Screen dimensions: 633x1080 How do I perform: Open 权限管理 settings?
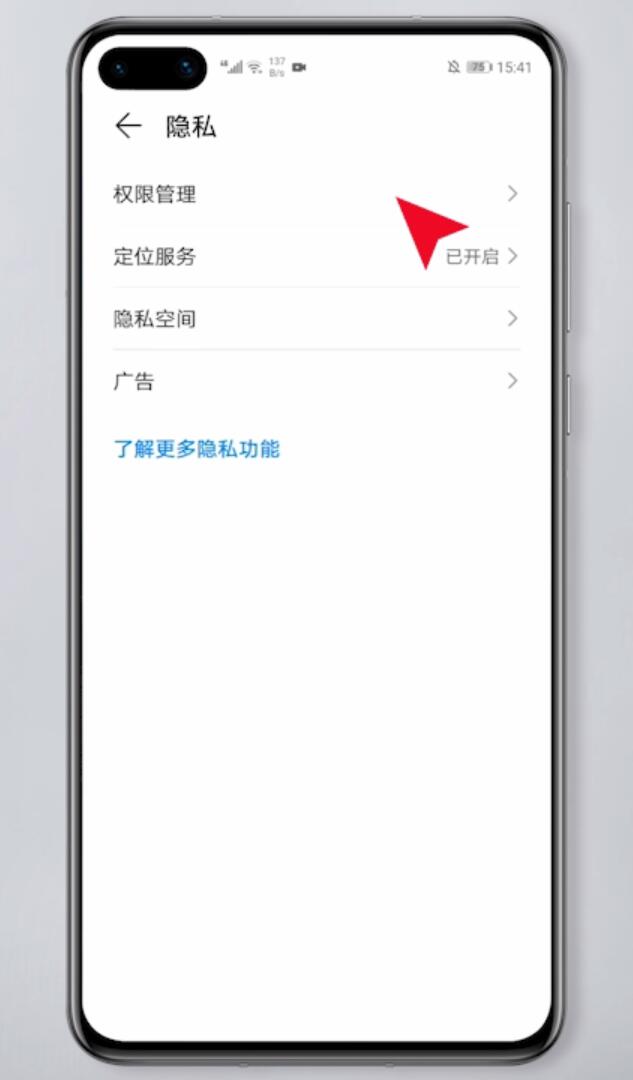click(x=316, y=194)
